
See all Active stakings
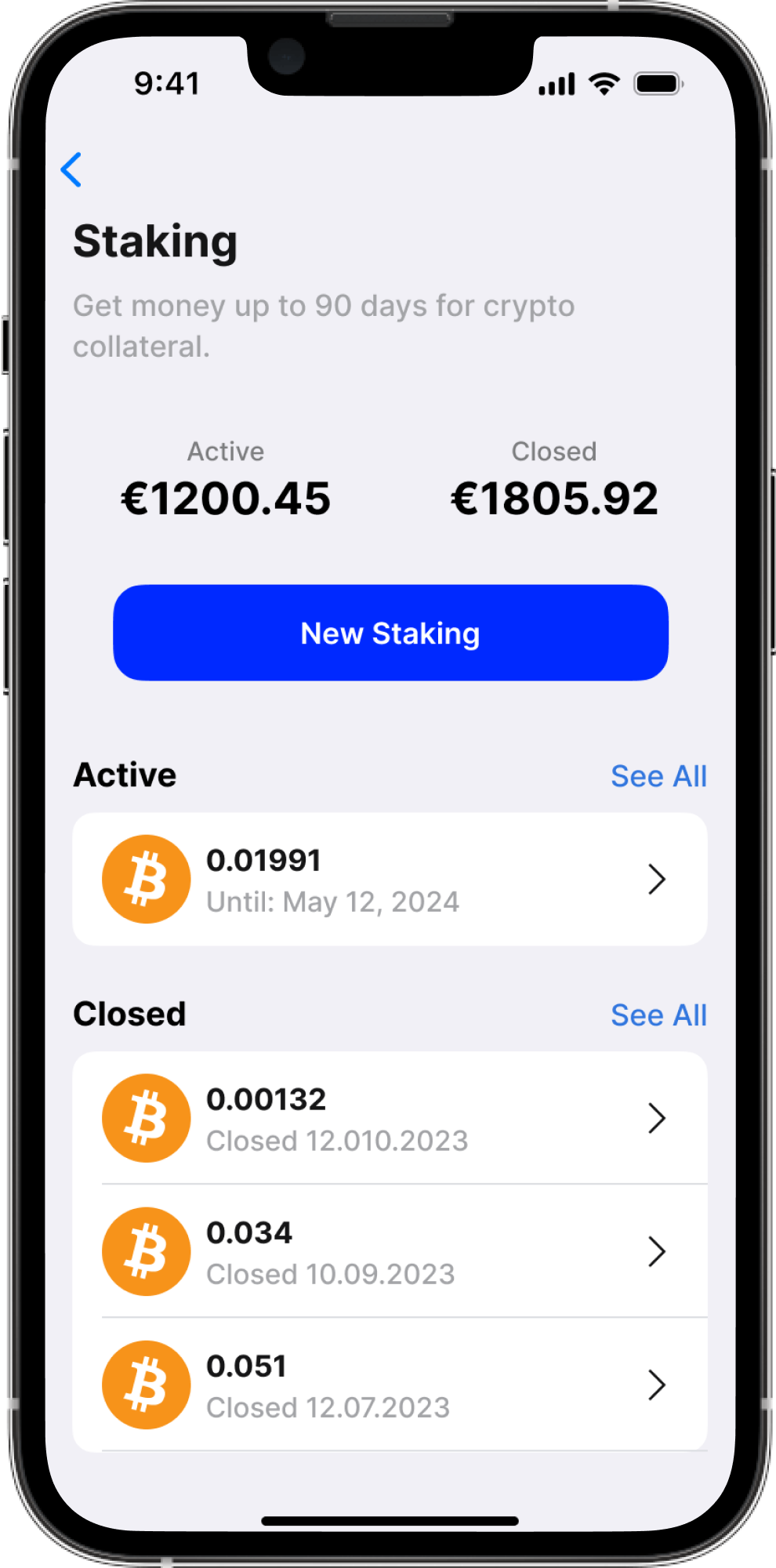point(658,776)
